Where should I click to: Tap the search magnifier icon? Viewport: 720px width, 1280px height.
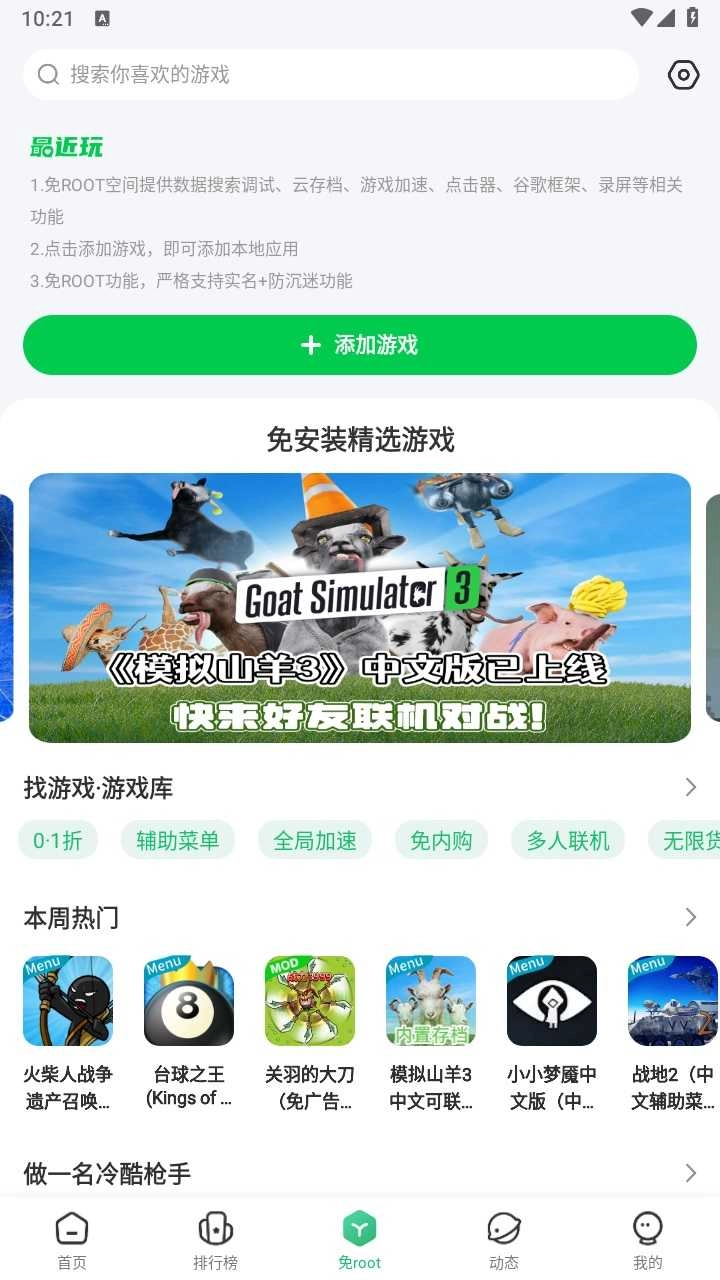[x=47, y=74]
